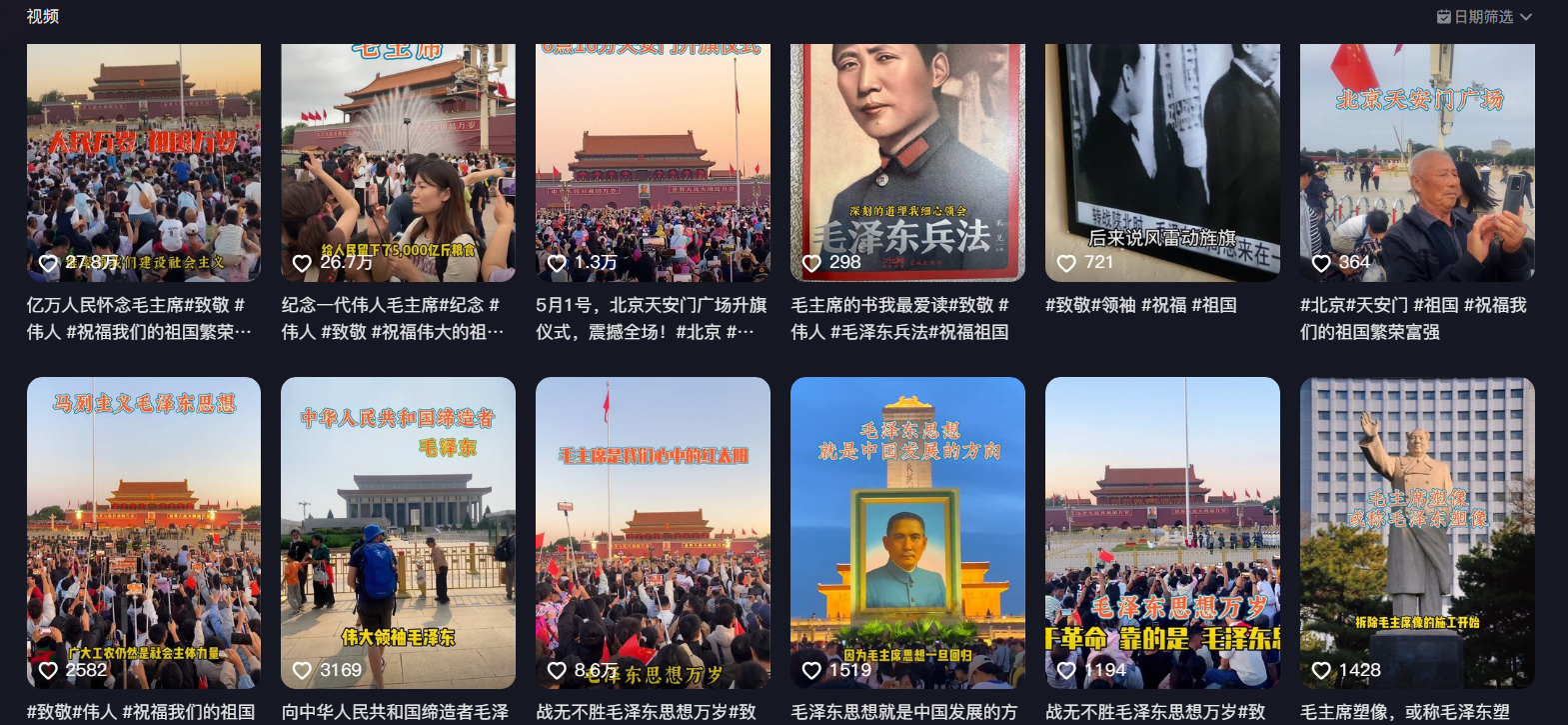1568x725 pixels.
Task: Open the 向中华人民共和国缔造者 video
Action: [x=398, y=530]
